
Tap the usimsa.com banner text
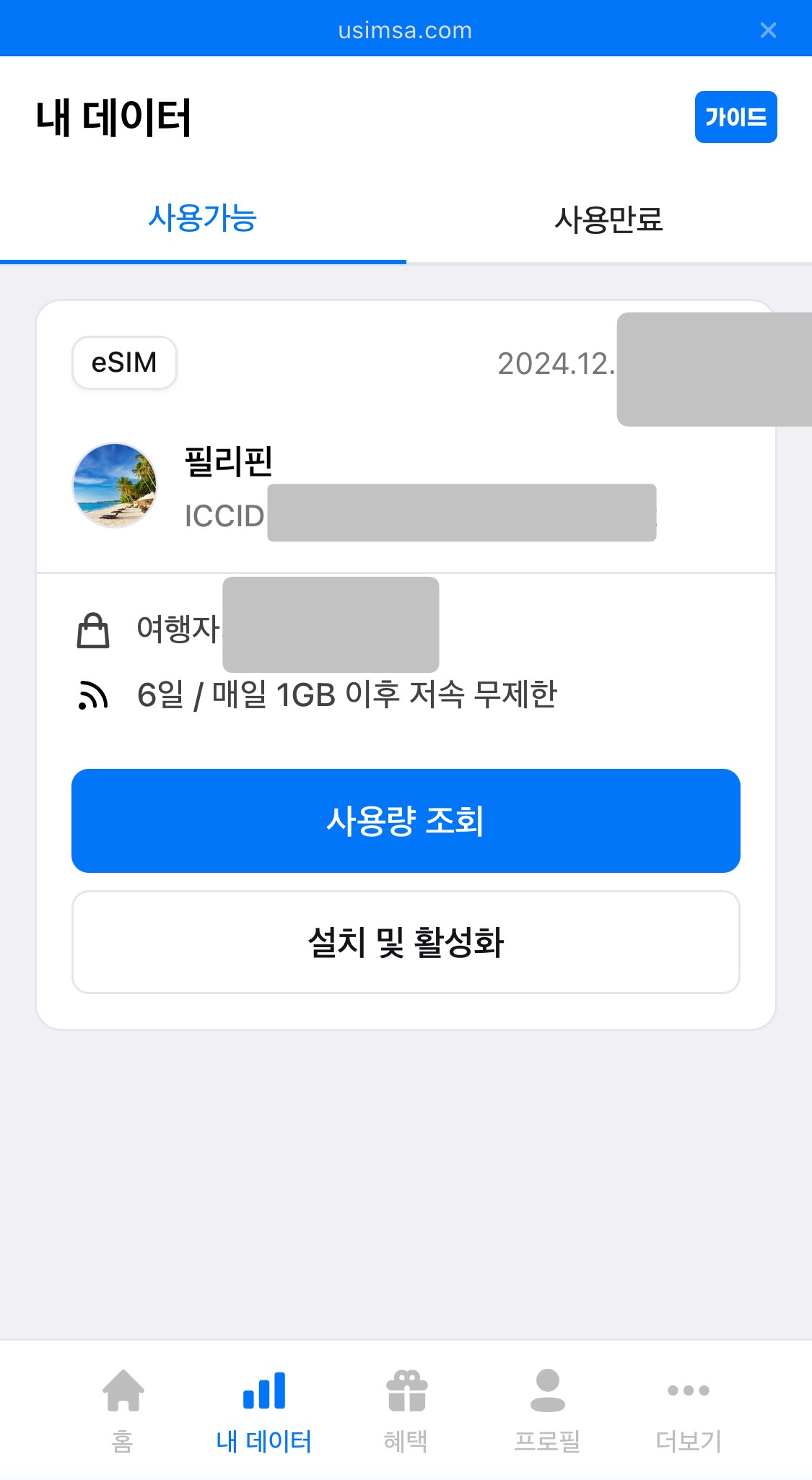pos(406,30)
